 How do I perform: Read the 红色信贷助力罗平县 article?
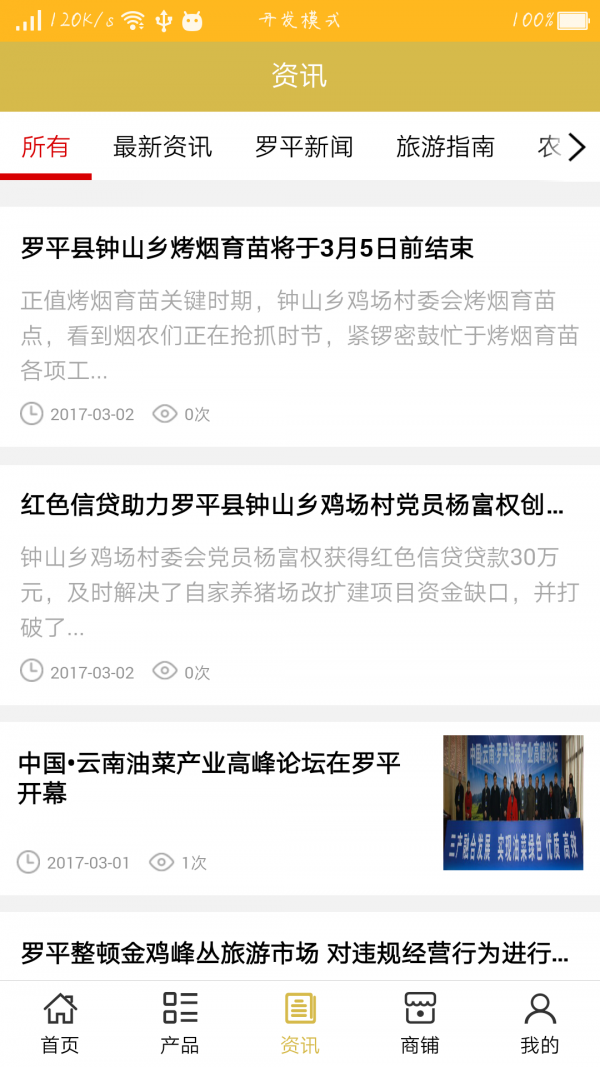point(292,505)
